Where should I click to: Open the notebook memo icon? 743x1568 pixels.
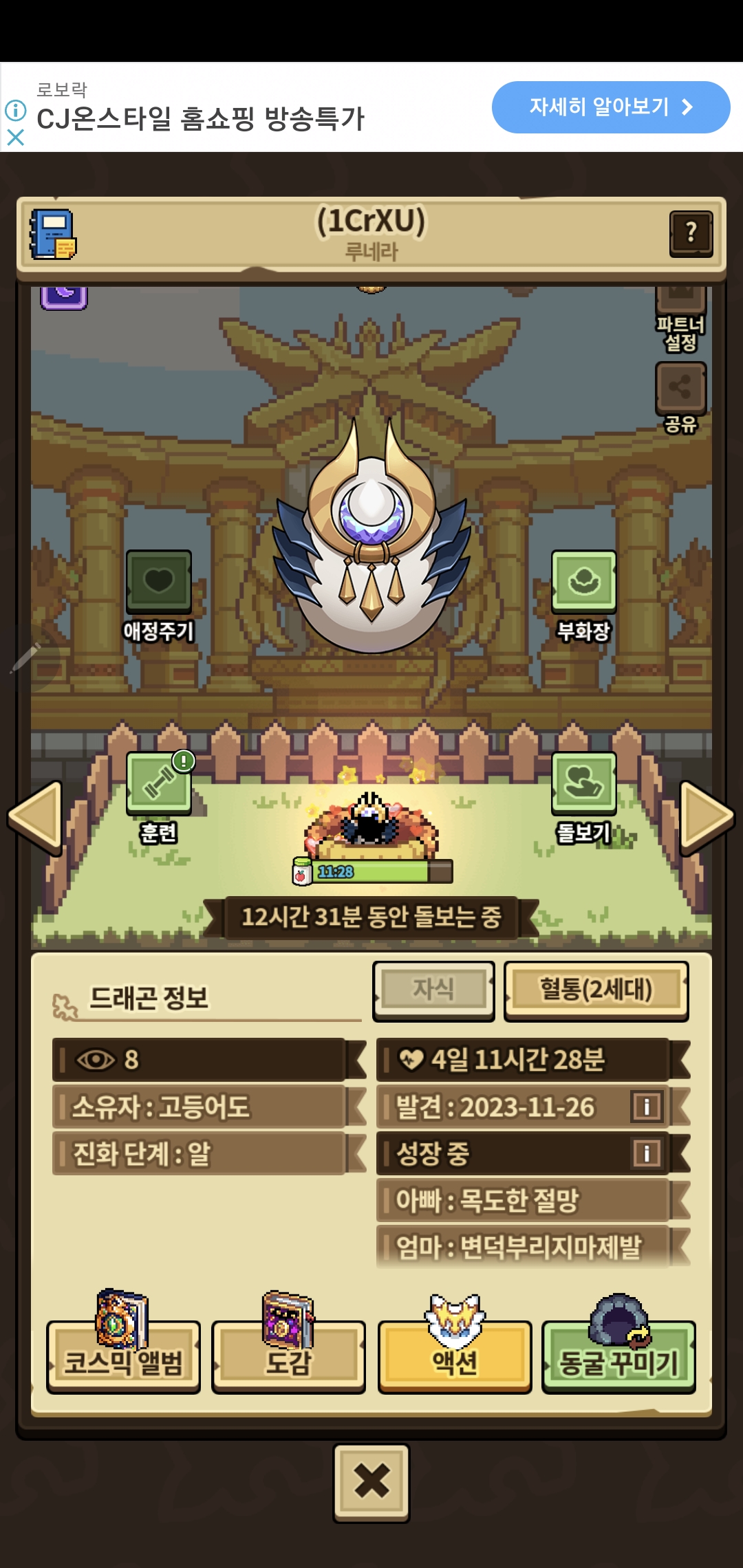[52, 235]
